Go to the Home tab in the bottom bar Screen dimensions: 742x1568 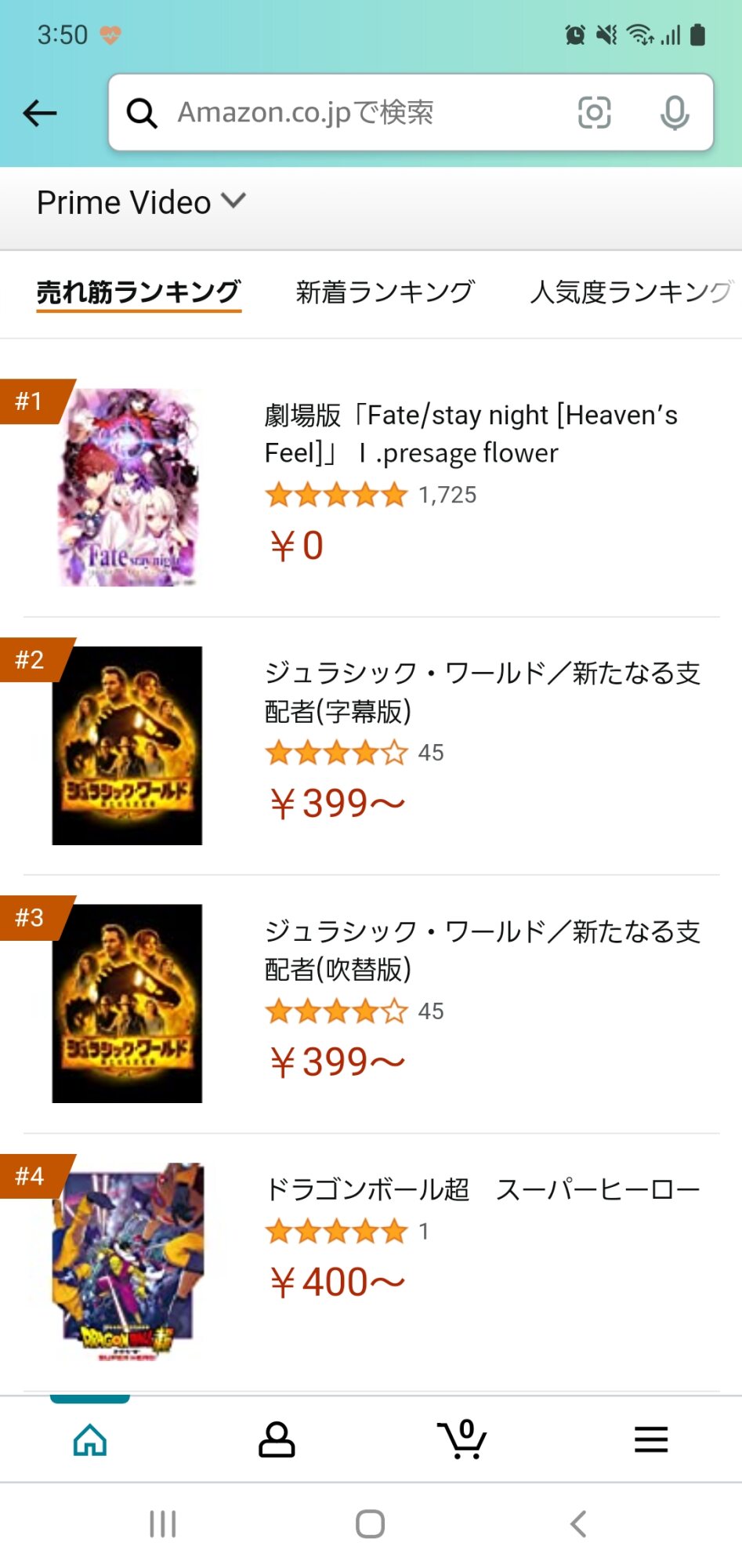click(x=90, y=1439)
